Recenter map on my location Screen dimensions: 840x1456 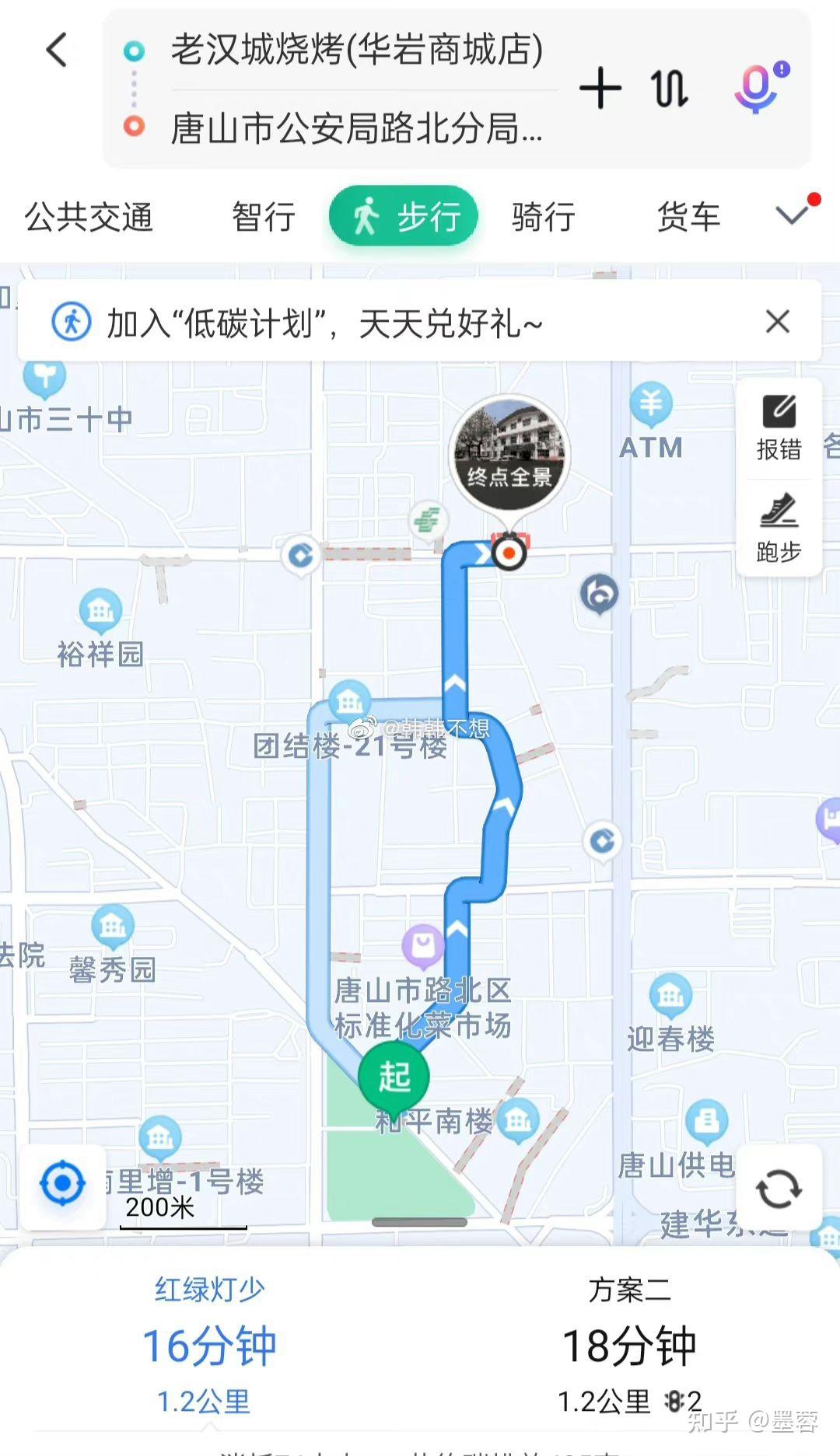(x=62, y=1184)
